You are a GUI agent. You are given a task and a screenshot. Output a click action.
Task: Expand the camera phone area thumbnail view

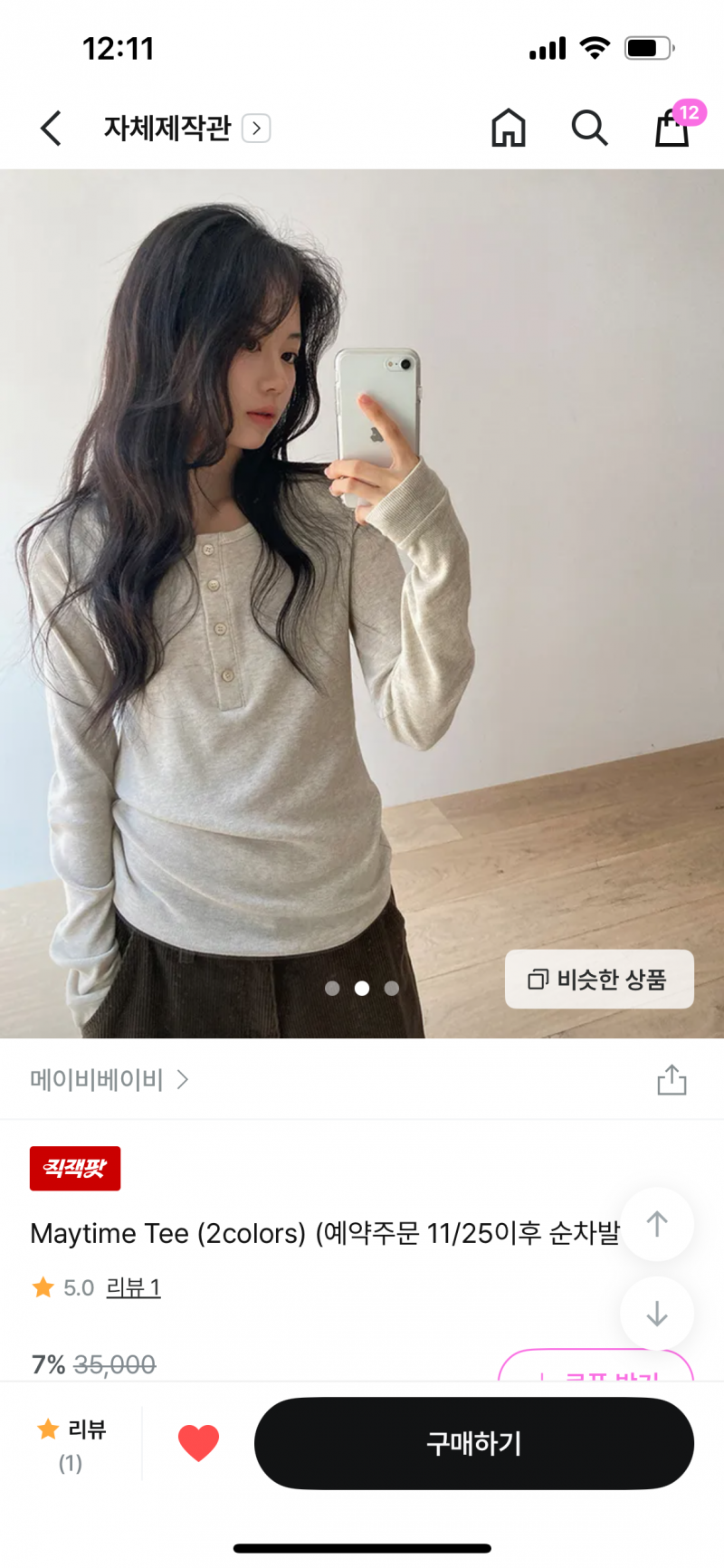pyautogui.click(x=380, y=416)
